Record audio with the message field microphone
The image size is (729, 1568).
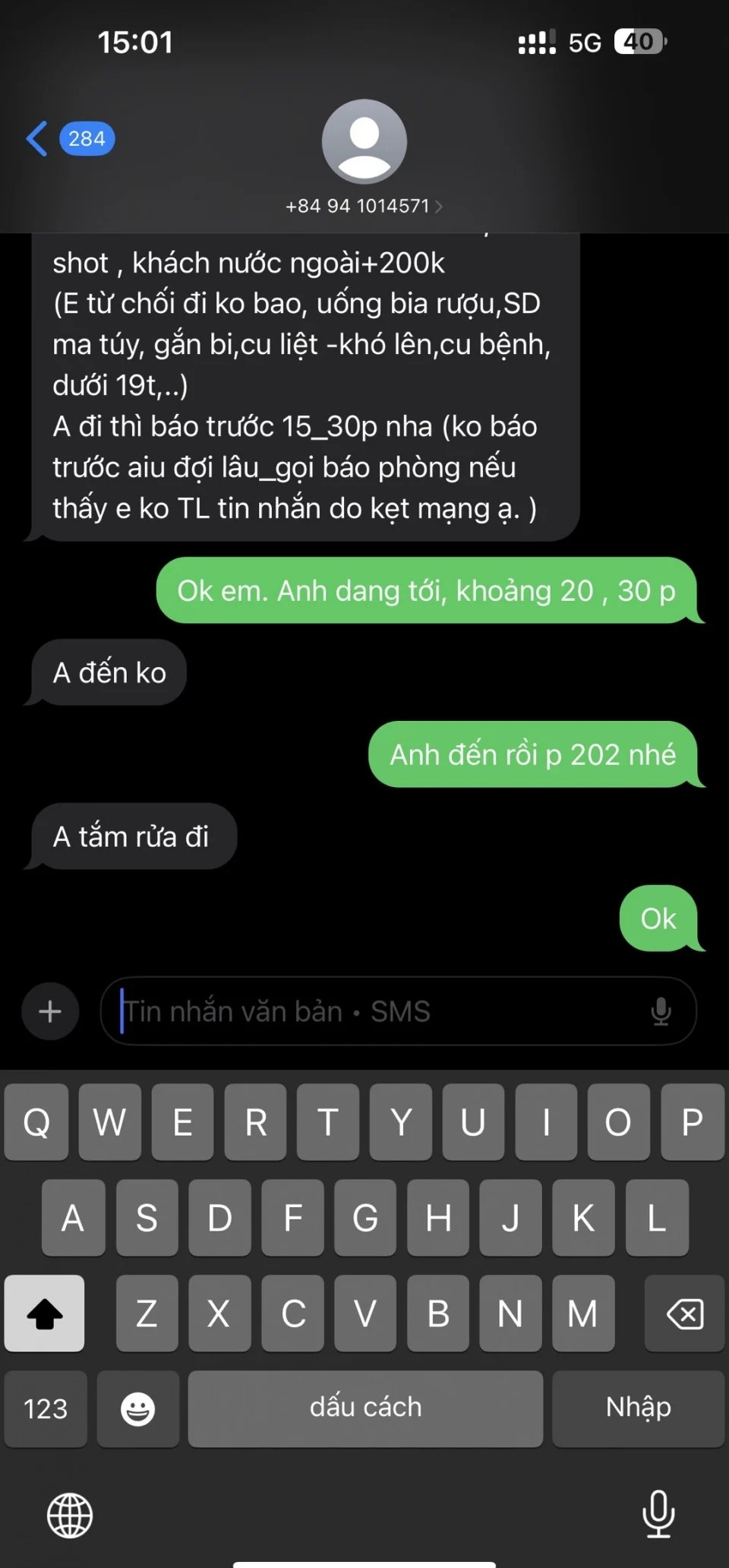pos(661,1011)
